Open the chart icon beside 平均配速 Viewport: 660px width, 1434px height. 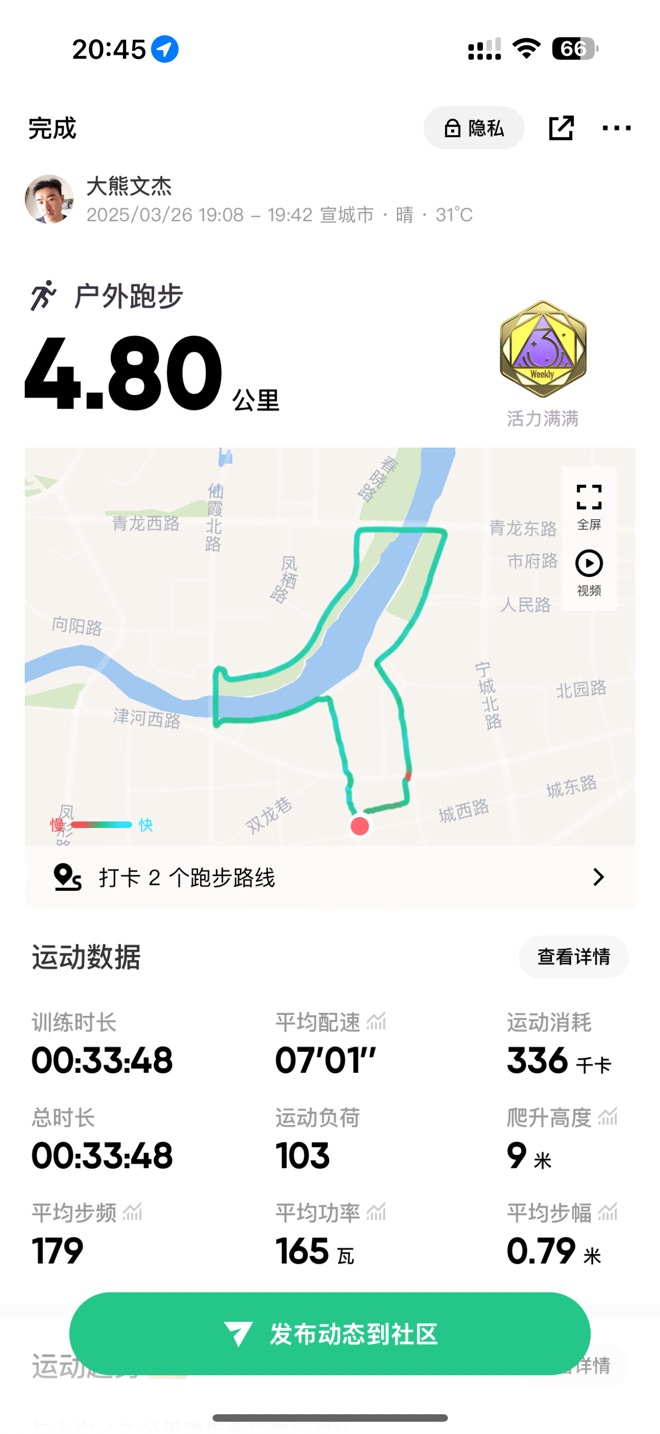tap(376, 1022)
